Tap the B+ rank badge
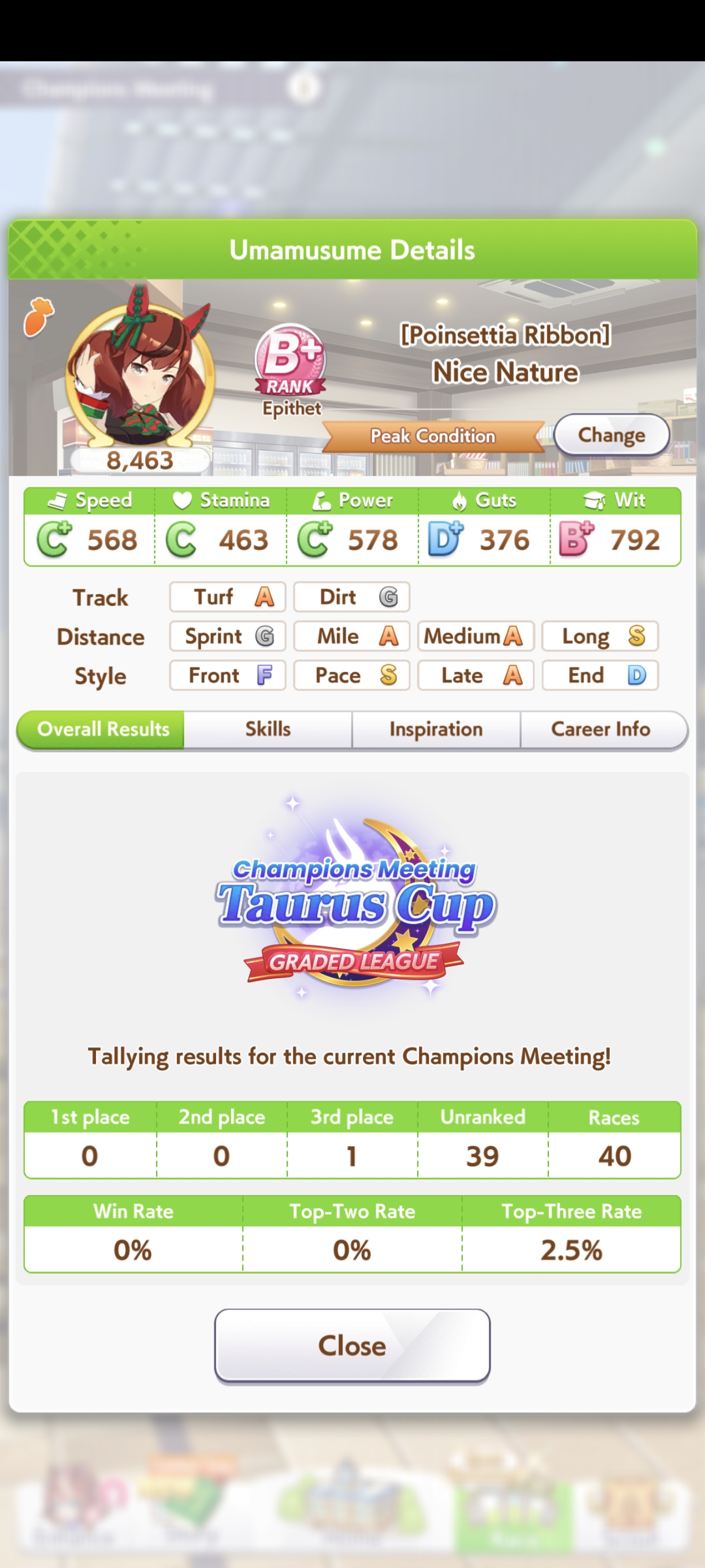 [290, 360]
